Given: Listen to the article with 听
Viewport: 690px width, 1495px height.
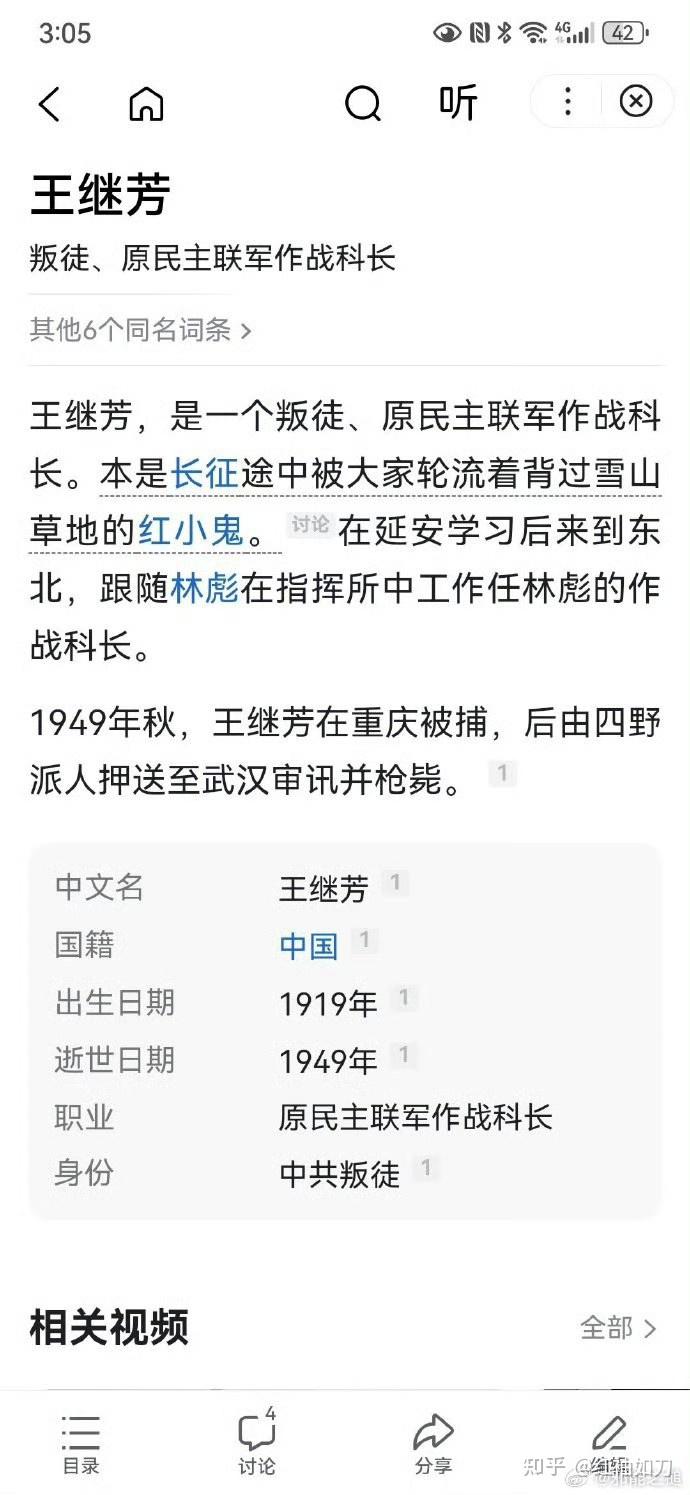Looking at the screenshot, I should [458, 103].
